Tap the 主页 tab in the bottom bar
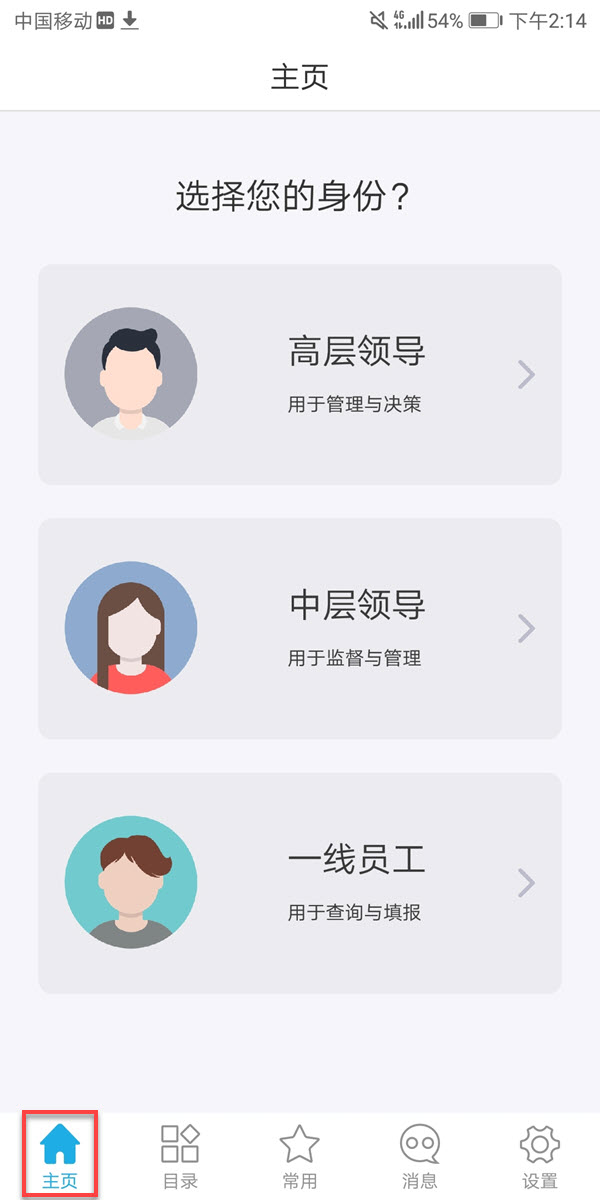This screenshot has height=1200, width=600. [x=60, y=1155]
